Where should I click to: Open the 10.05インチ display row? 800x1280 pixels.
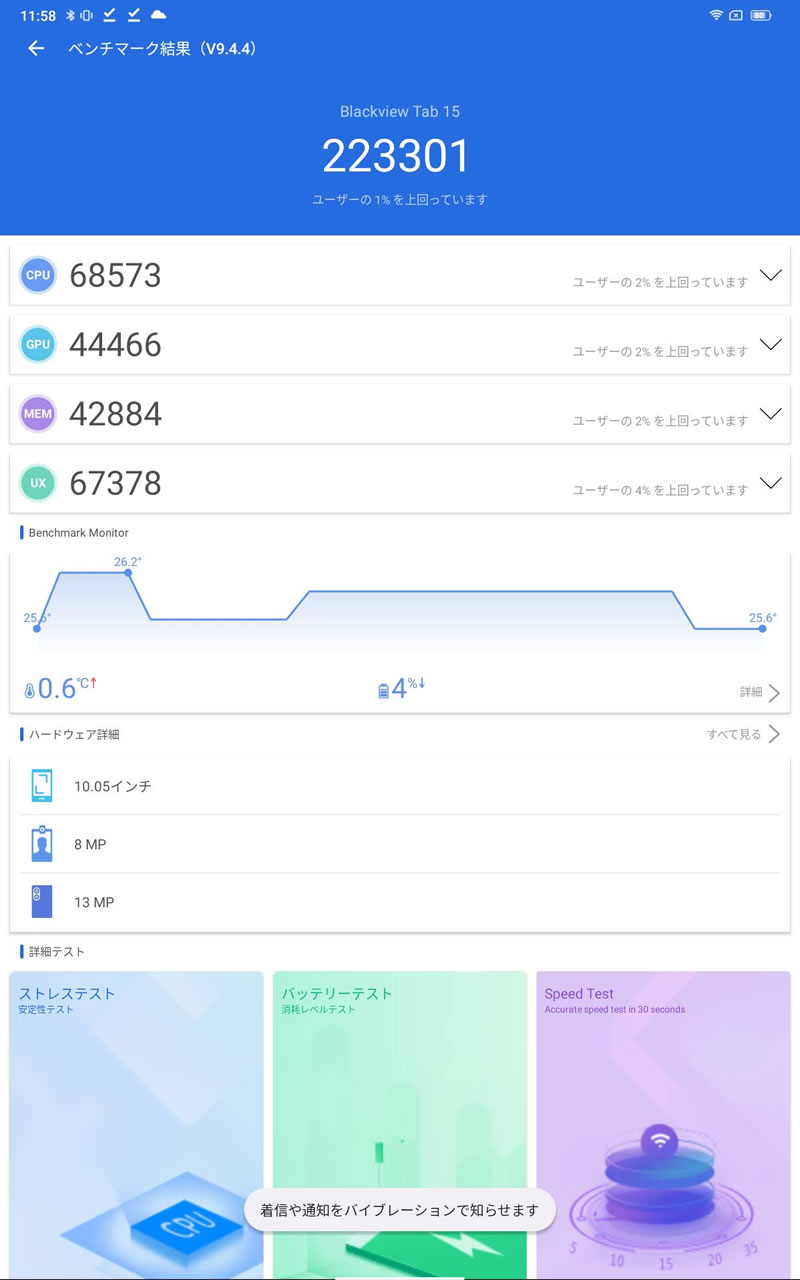coord(400,786)
